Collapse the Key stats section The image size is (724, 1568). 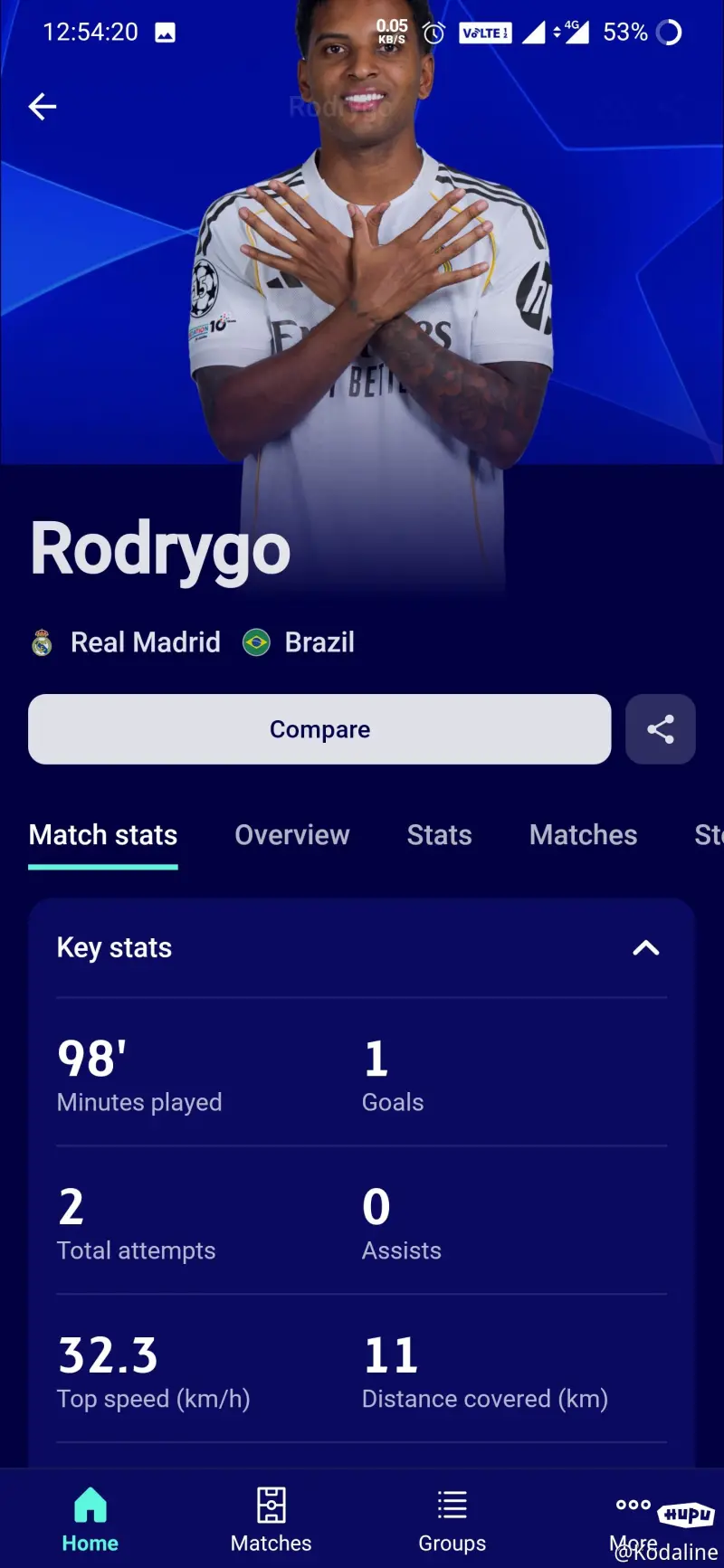pyautogui.click(x=645, y=948)
